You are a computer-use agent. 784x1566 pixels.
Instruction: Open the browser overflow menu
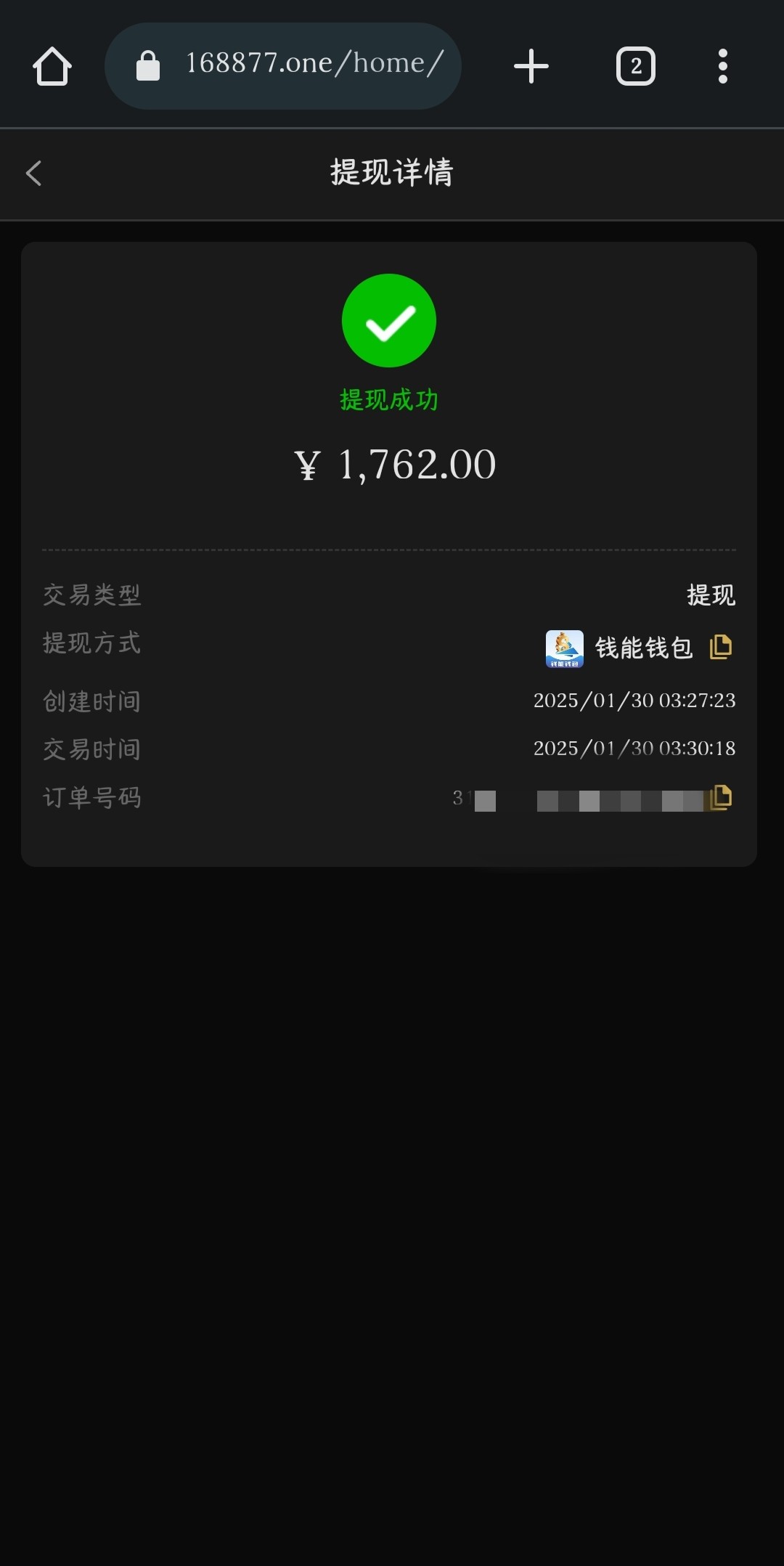point(722,66)
